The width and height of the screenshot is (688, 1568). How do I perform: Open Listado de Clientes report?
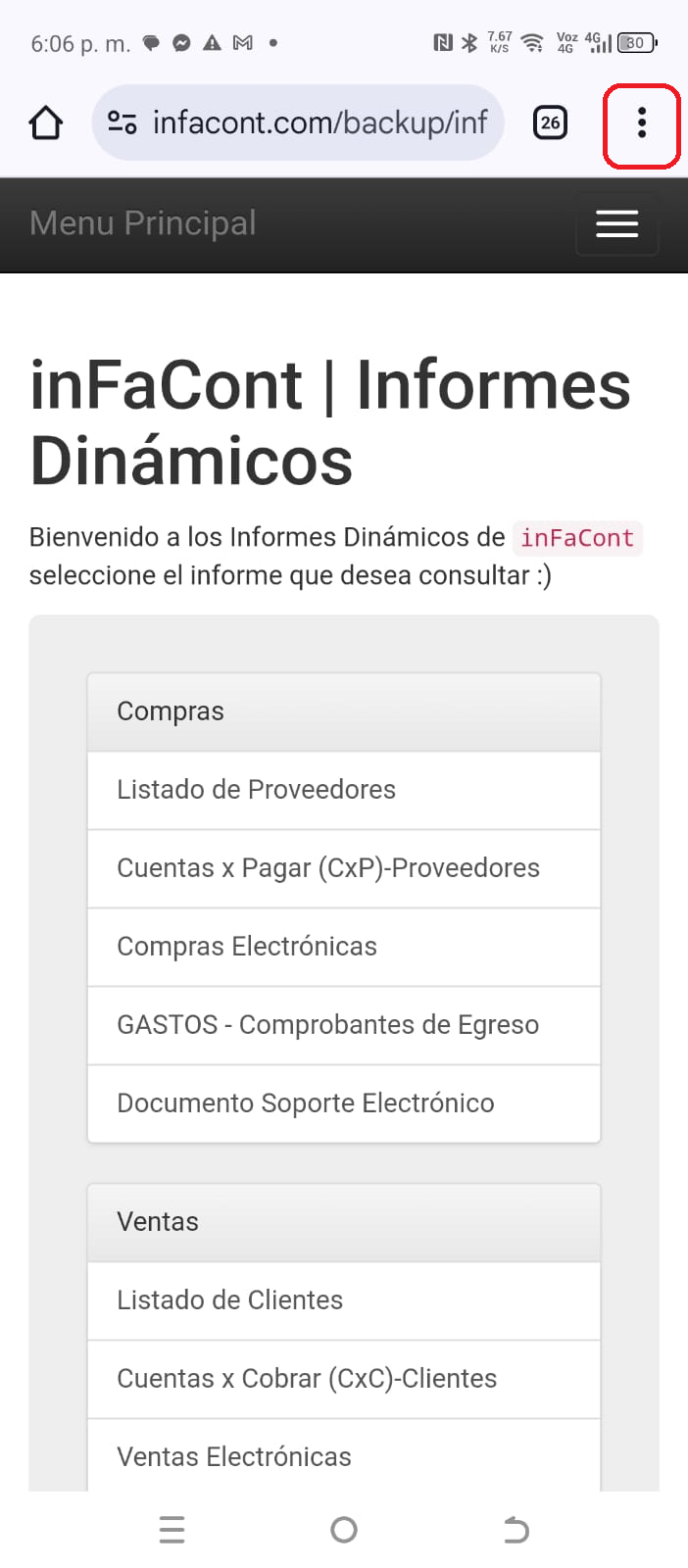(x=344, y=1300)
